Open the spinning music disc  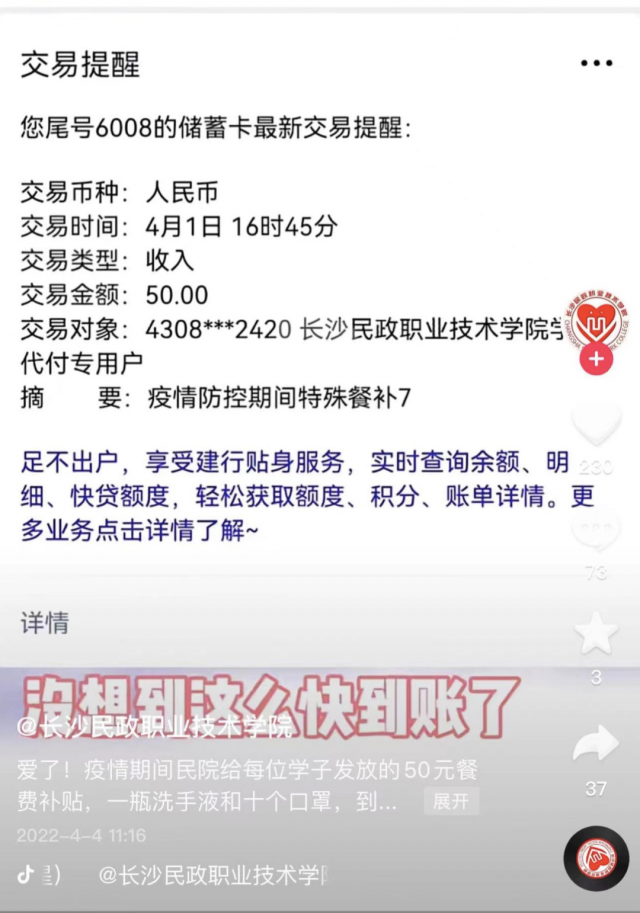click(x=596, y=859)
